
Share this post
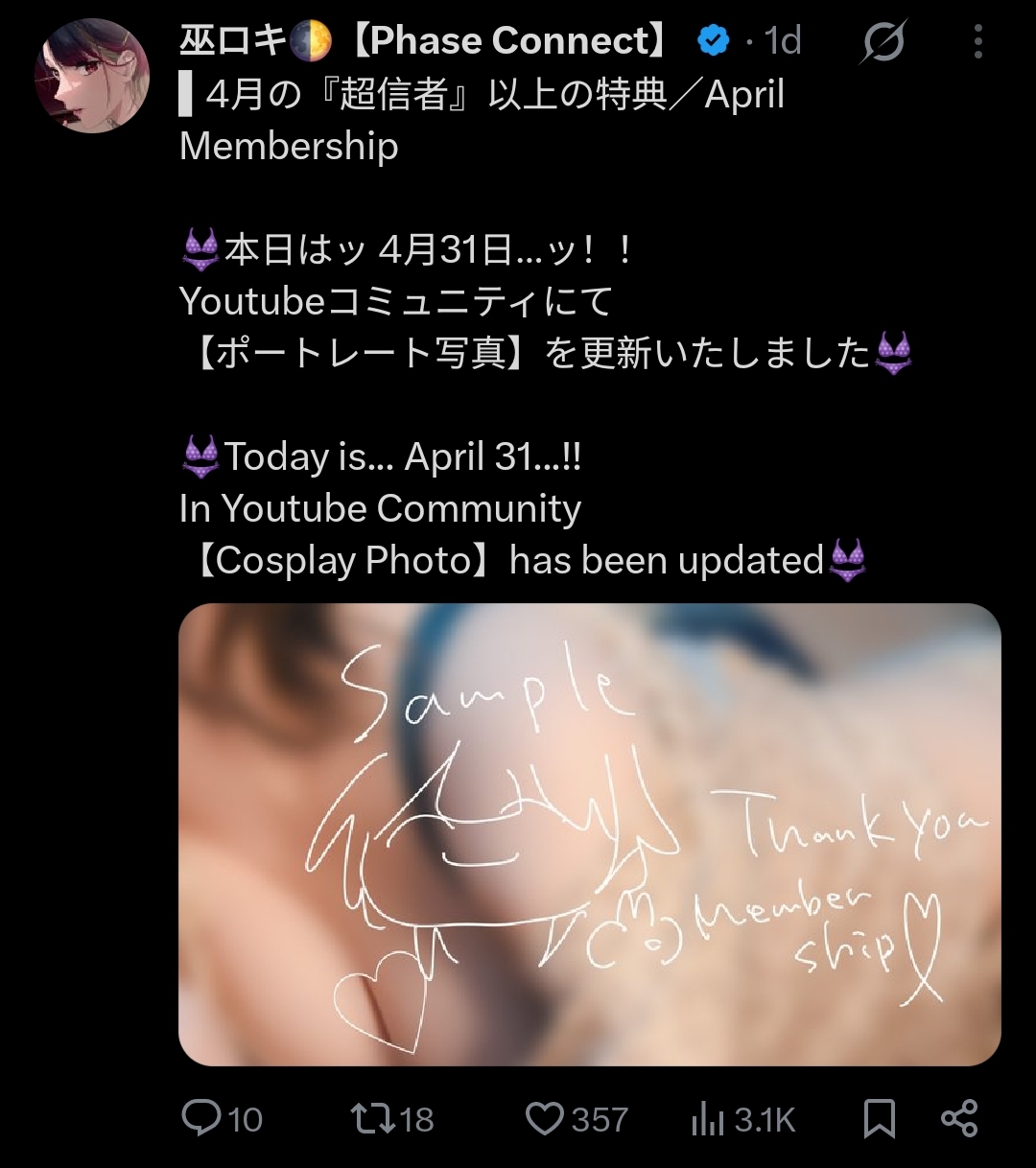point(958,1118)
